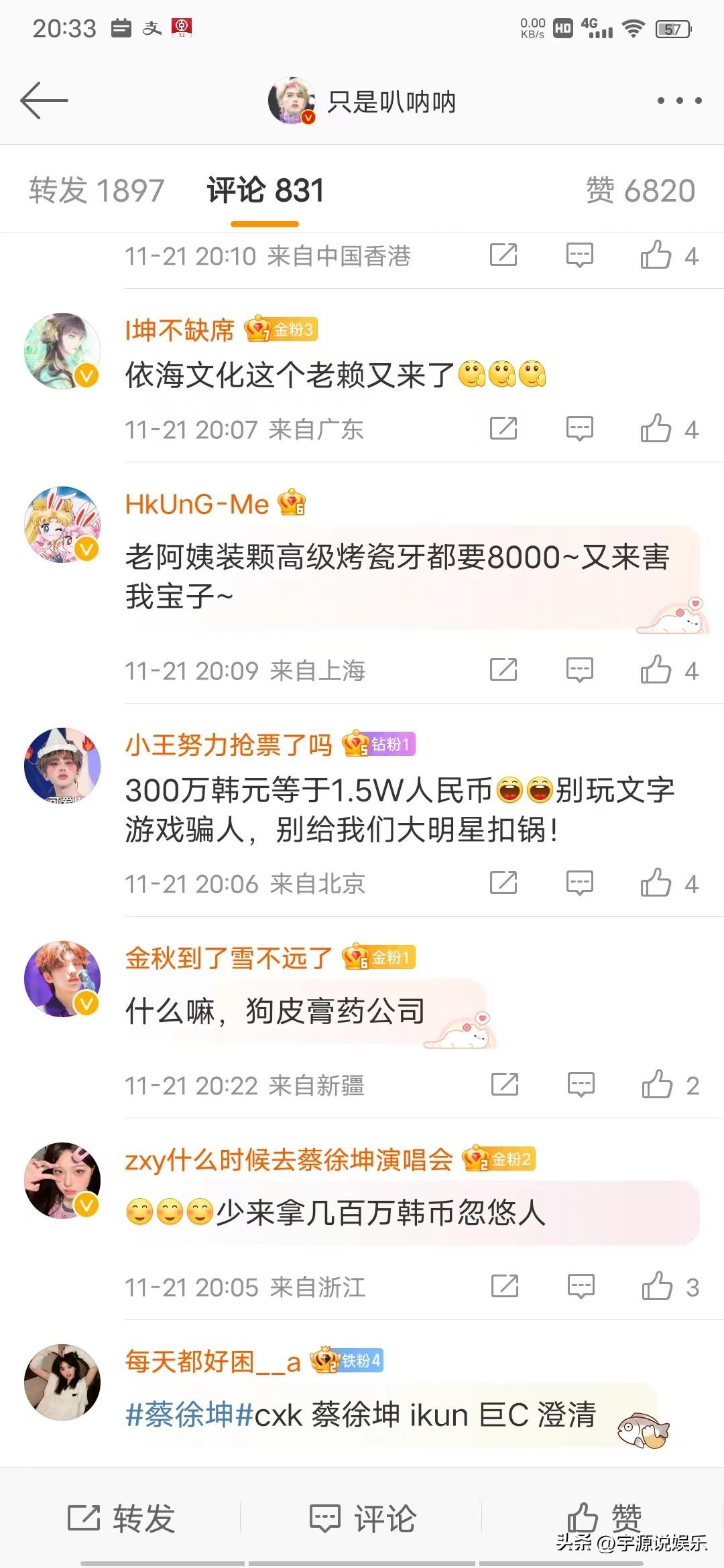Screen dimensions: 724x1568
Task: Switch to the 转发 1897 tab
Action: tap(97, 191)
